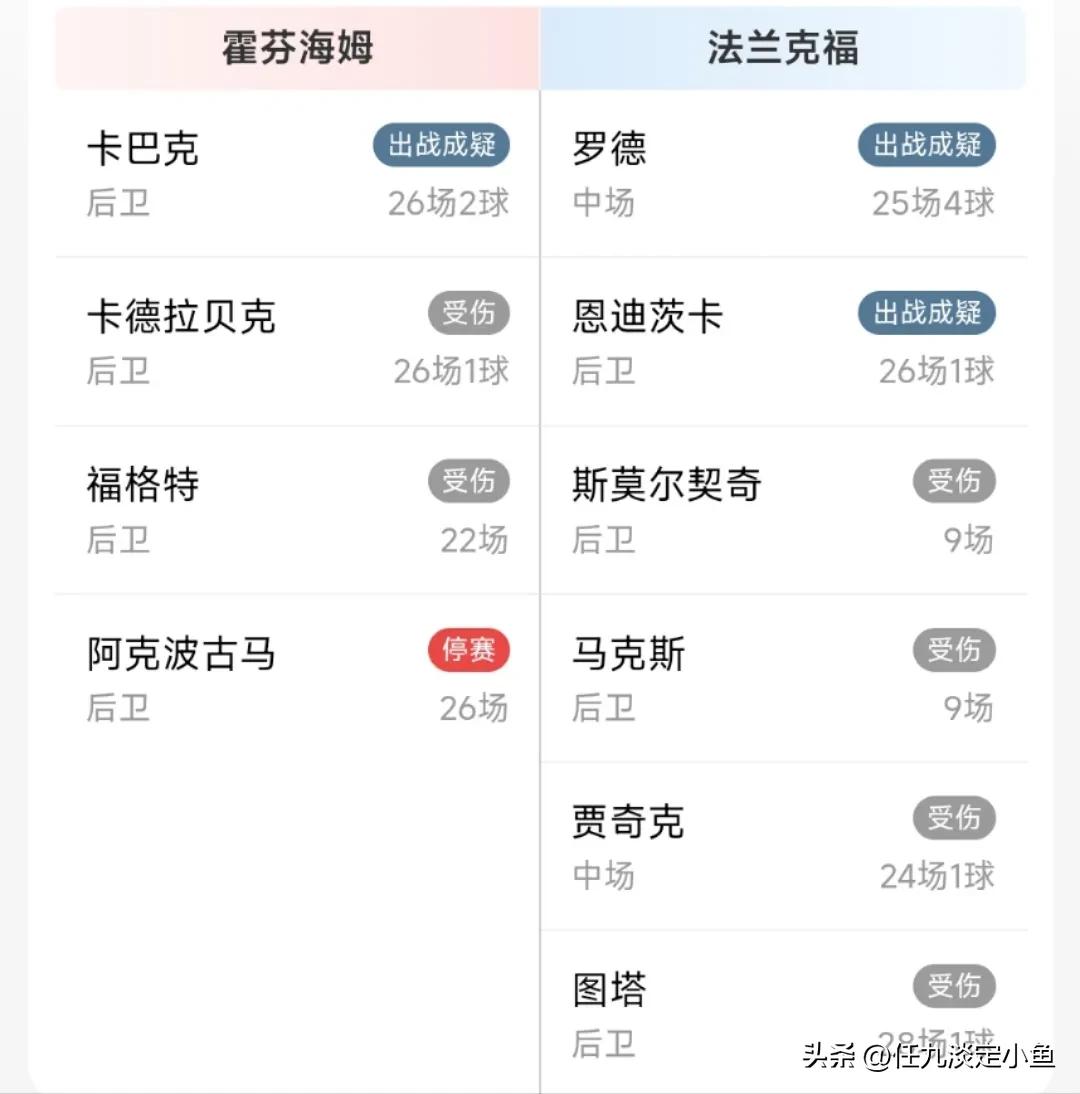Screen dimensions: 1080x1094
Task: Click the 中场 position label under 贾奇克
Action: (604, 877)
